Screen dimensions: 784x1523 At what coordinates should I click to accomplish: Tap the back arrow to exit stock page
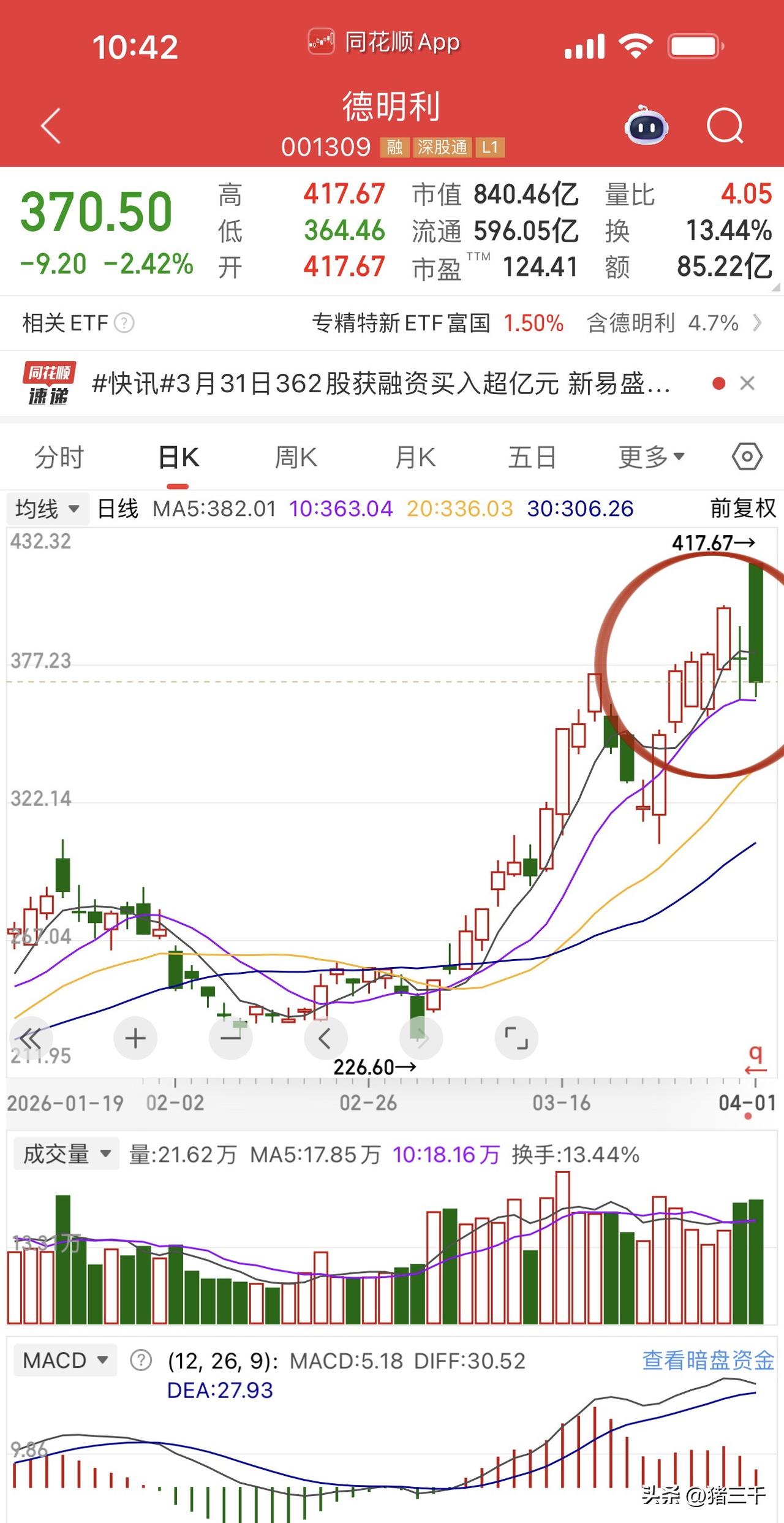[50, 126]
